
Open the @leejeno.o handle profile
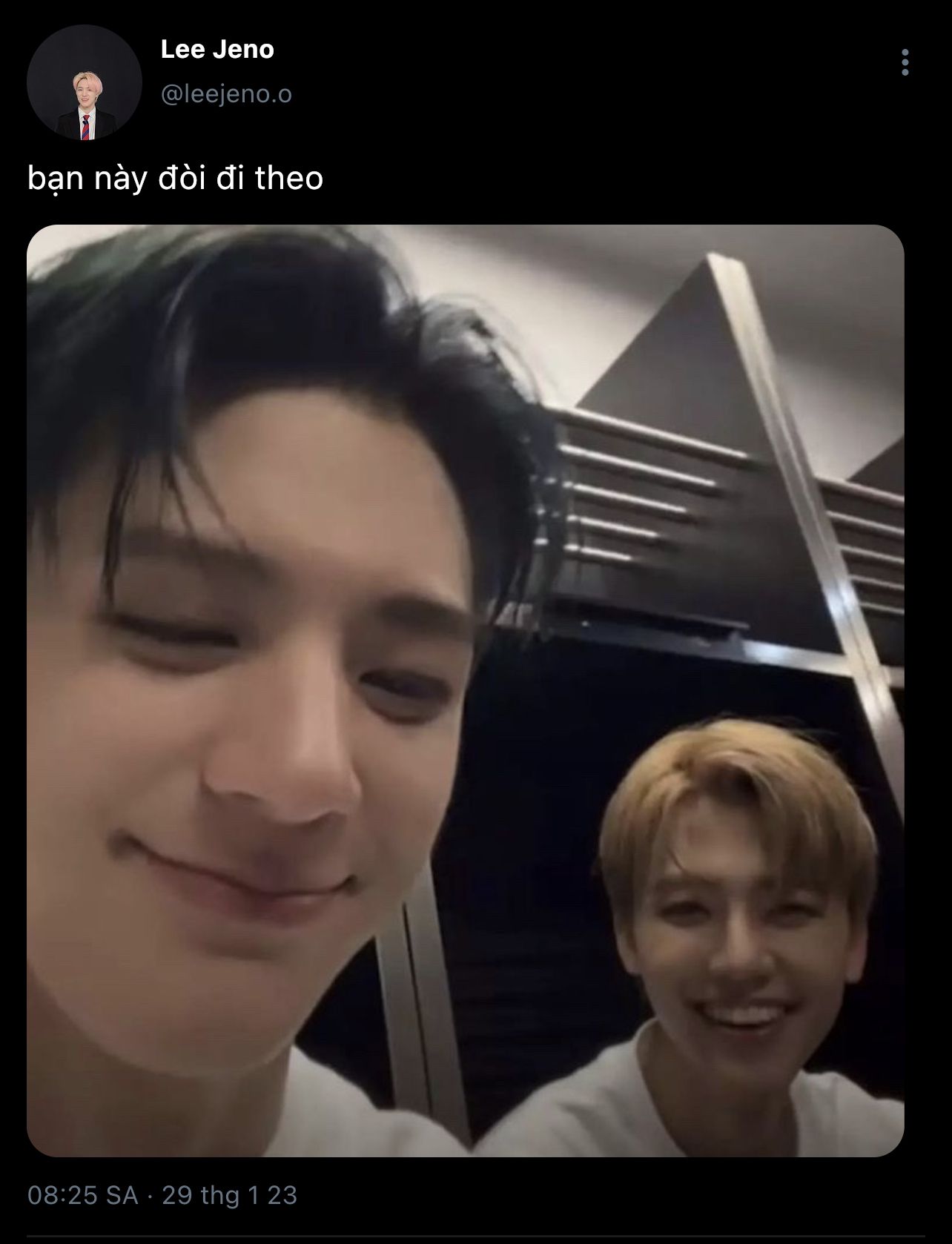(x=226, y=94)
